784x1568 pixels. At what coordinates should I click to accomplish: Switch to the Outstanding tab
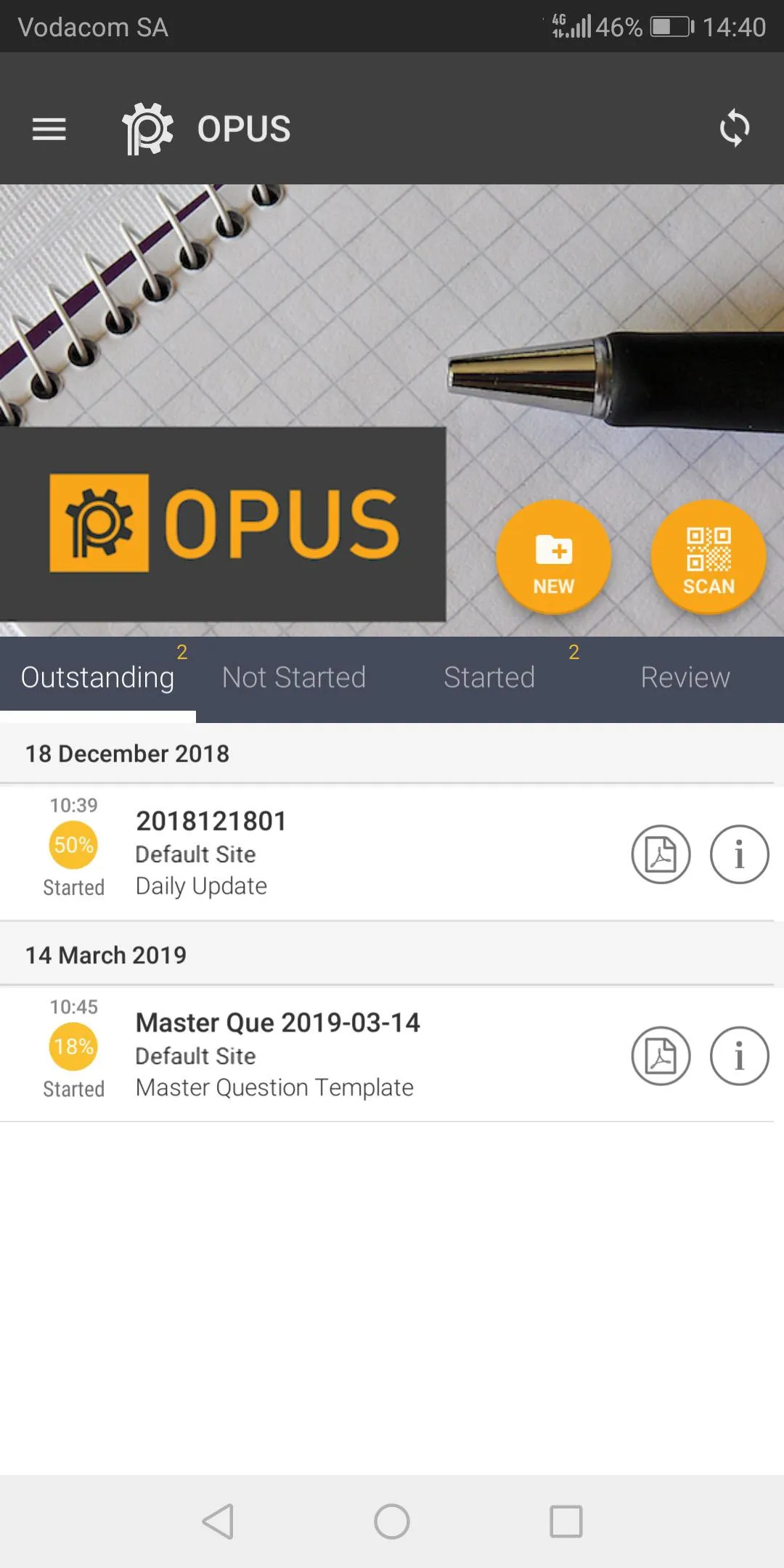(x=98, y=677)
